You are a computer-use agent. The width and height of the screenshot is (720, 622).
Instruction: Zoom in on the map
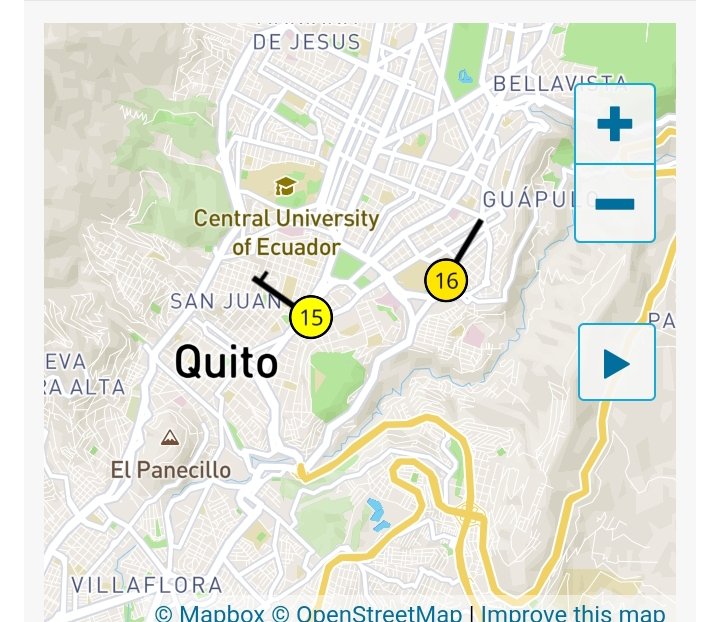[614, 125]
